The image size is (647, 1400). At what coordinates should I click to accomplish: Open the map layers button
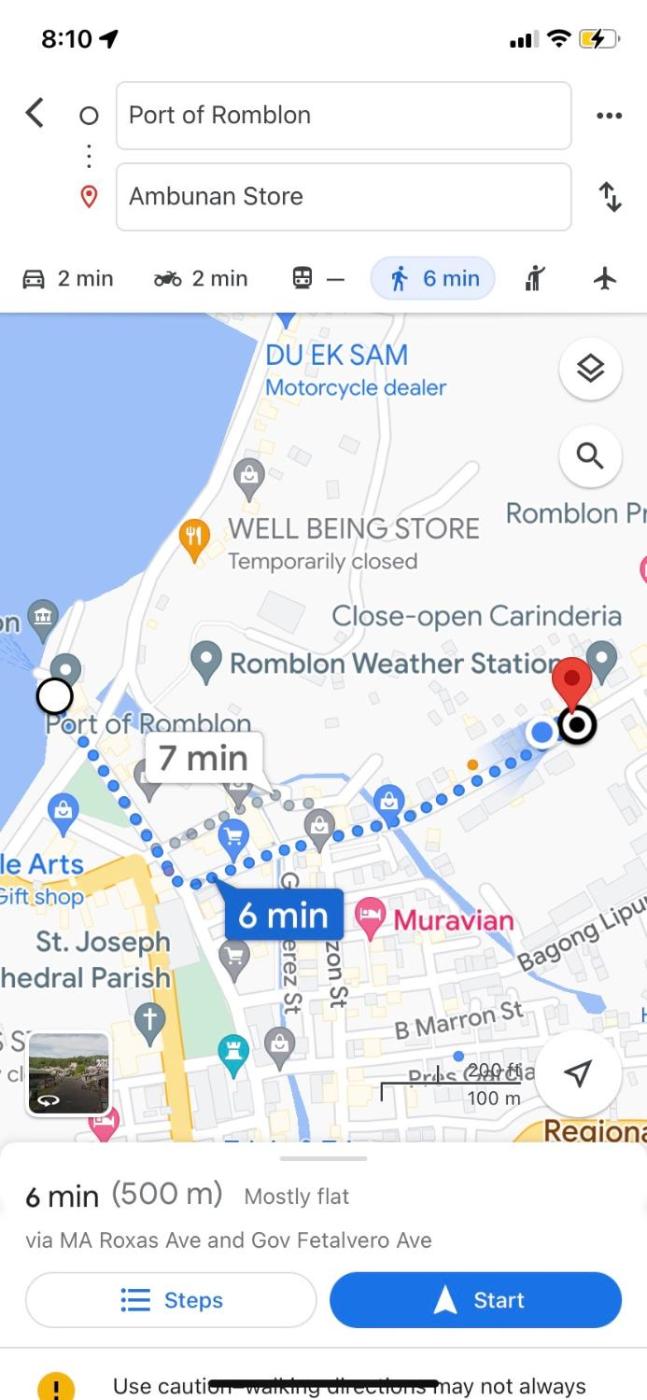pyautogui.click(x=590, y=369)
